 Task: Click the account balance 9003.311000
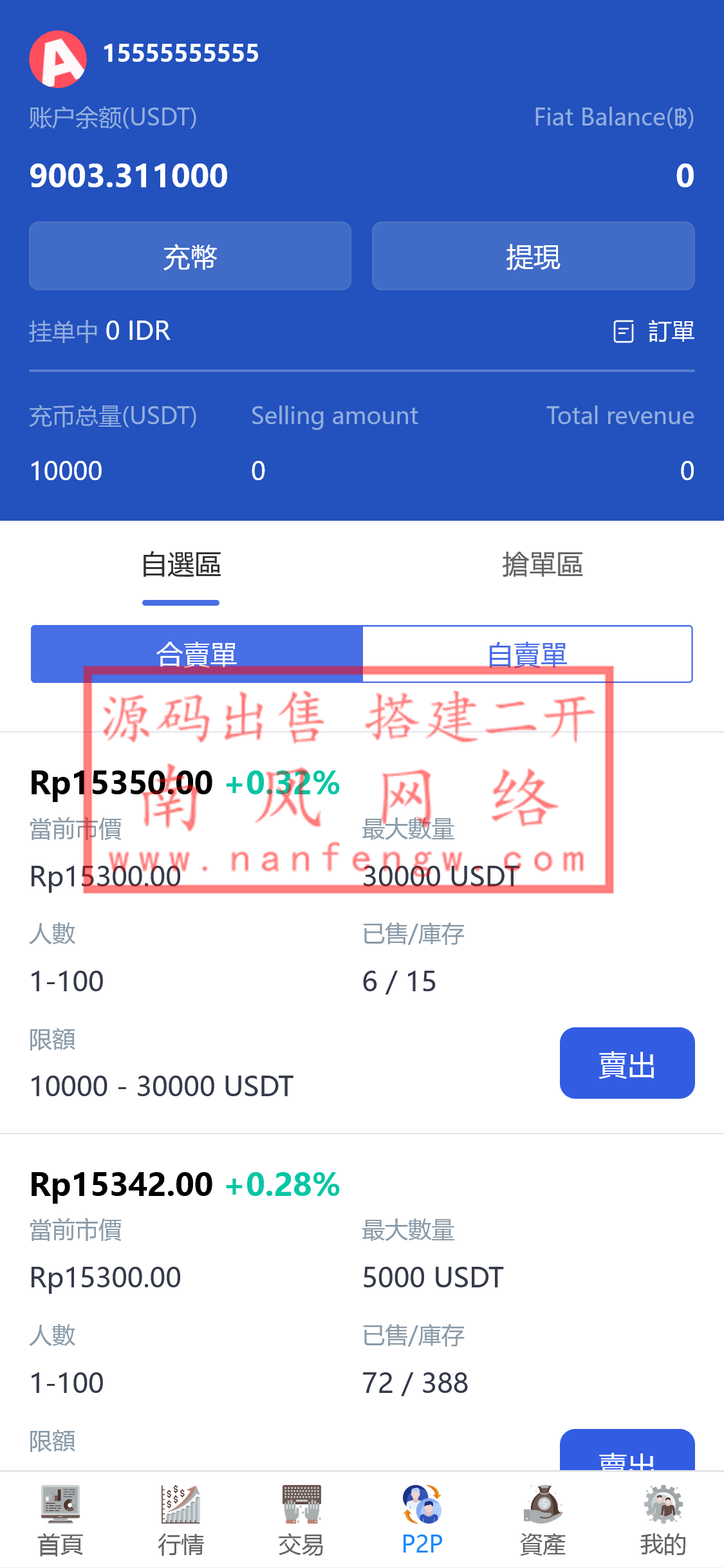tap(128, 174)
